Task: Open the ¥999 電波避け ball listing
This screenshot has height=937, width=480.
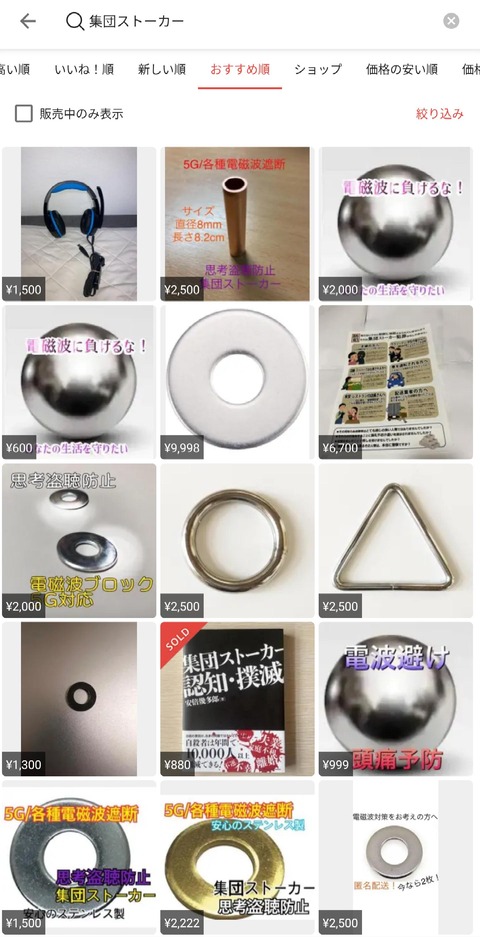Action: pyautogui.click(x=396, y=699)
